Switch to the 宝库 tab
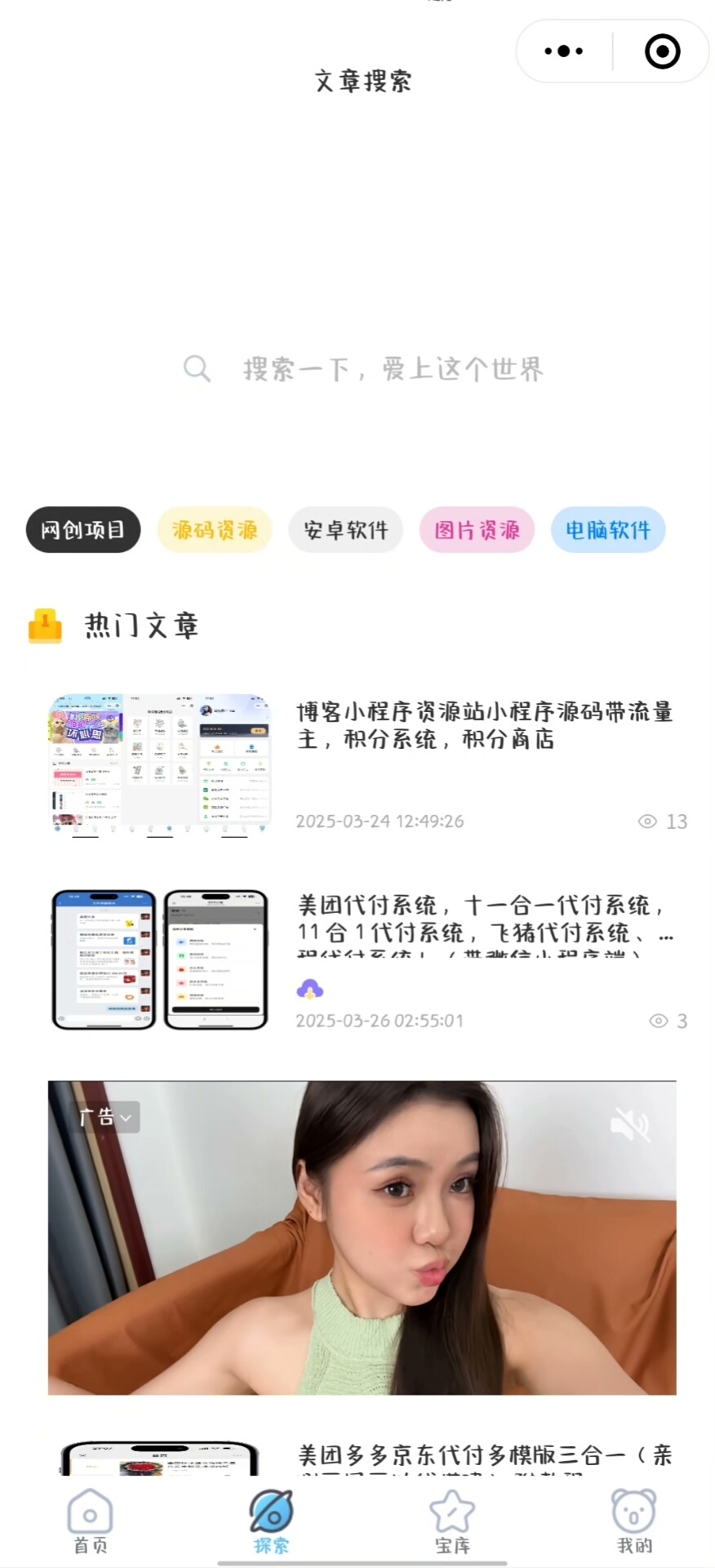The height and width of the screenshot is (1568, 715). click(452, 1521)
